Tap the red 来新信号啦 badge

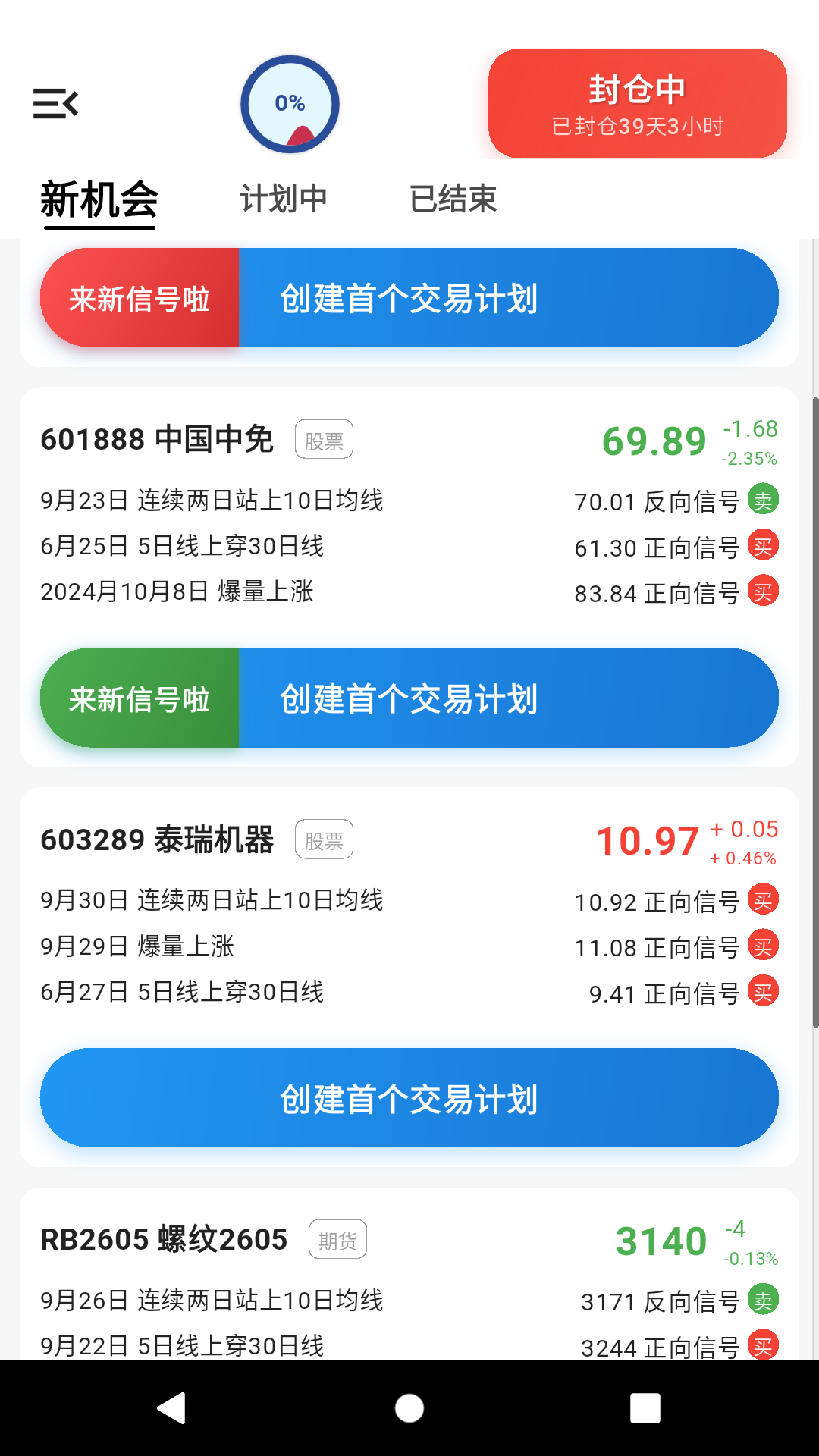click(141, 297)
